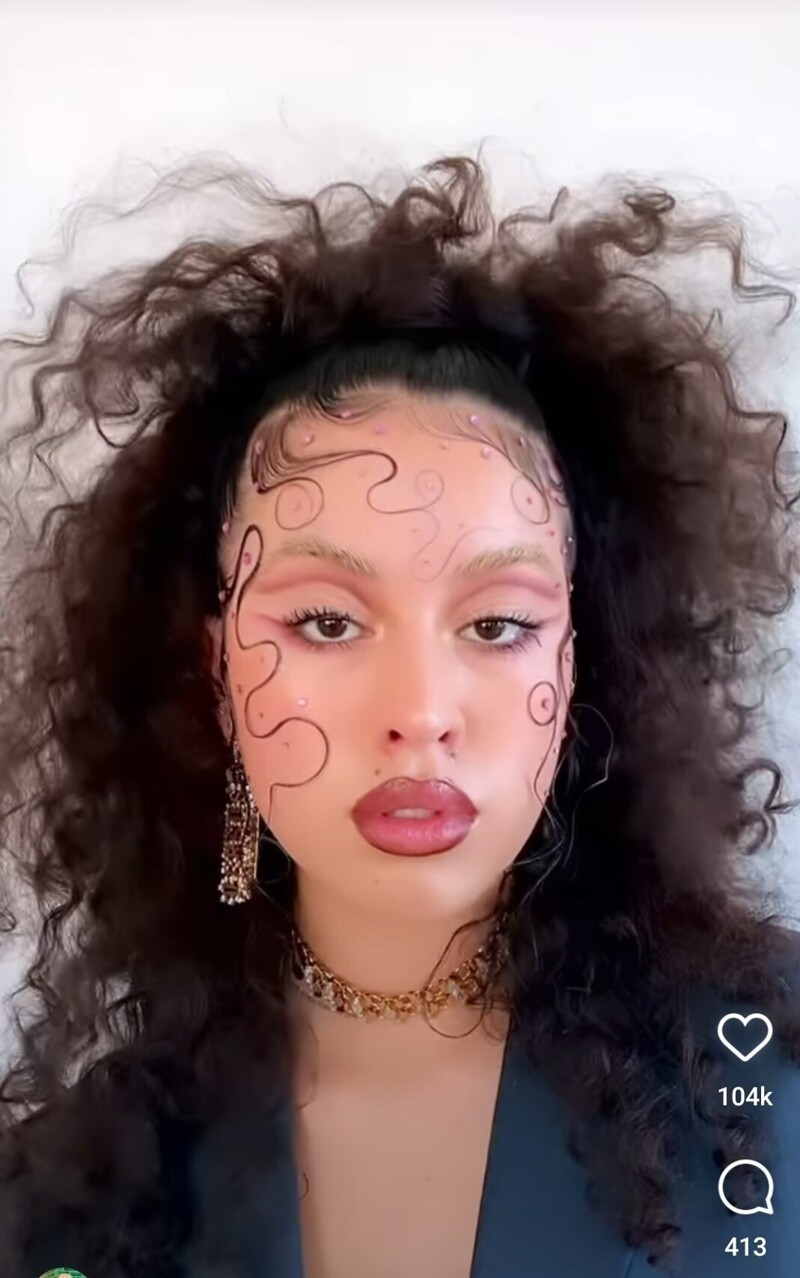Like this reel with the heart icon
Image resolution: width=800 pixels, height=1278 pixels.
pos(745,1037)
